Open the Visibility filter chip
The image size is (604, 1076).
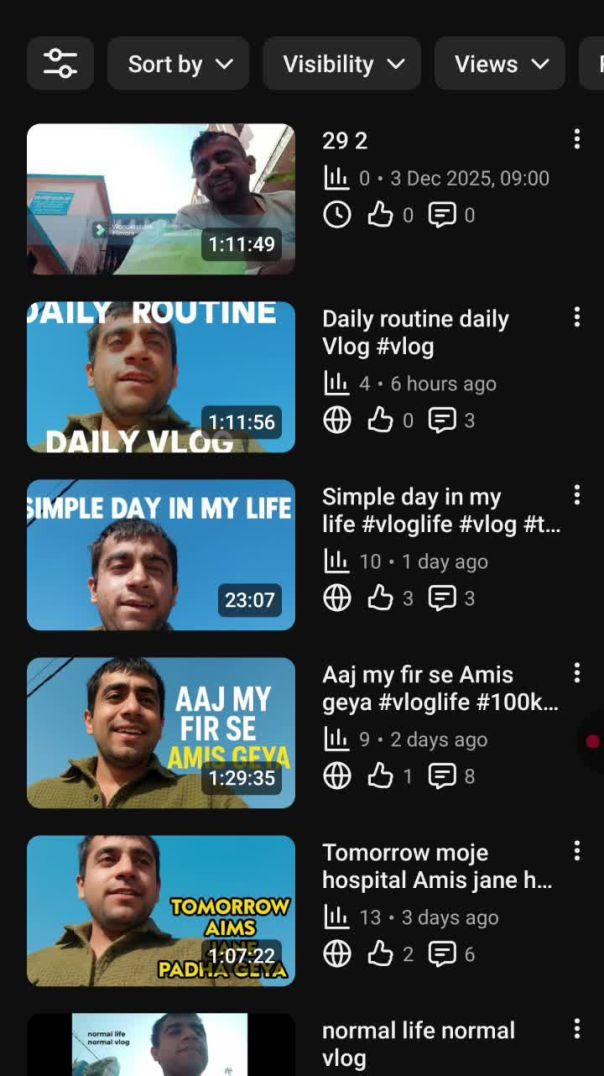(342, 64)
